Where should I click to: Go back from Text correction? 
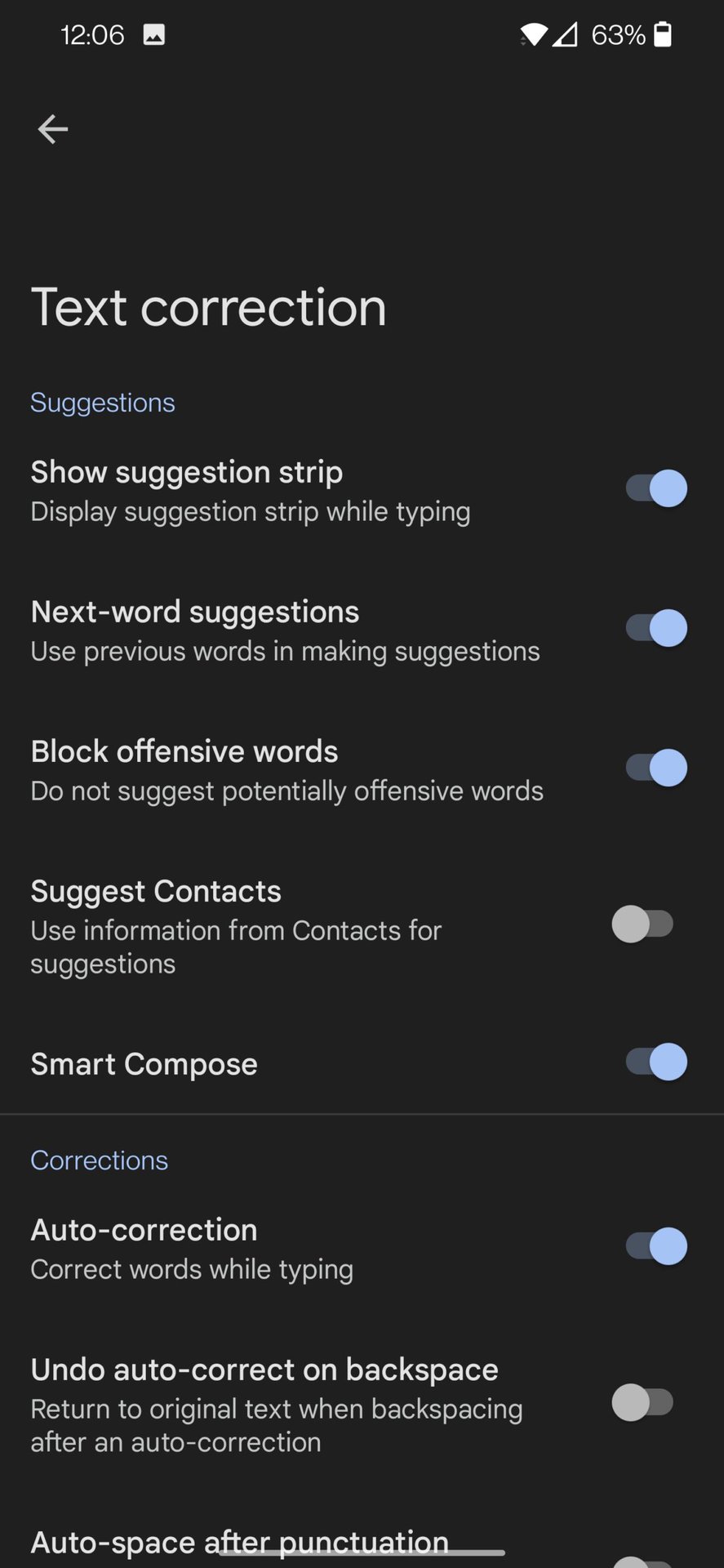click(x=53, y=129)
